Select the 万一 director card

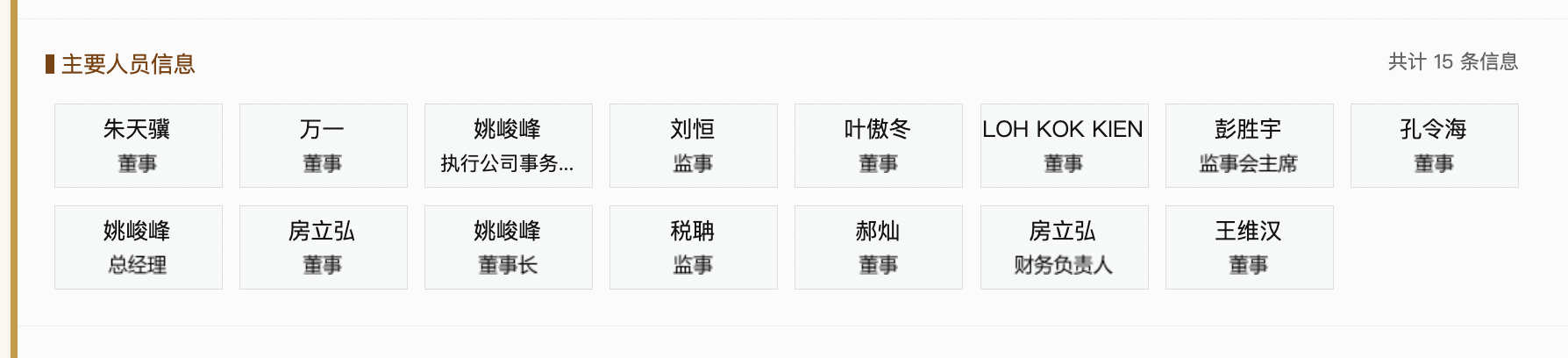pyautogui.click(x=323, y=145)
